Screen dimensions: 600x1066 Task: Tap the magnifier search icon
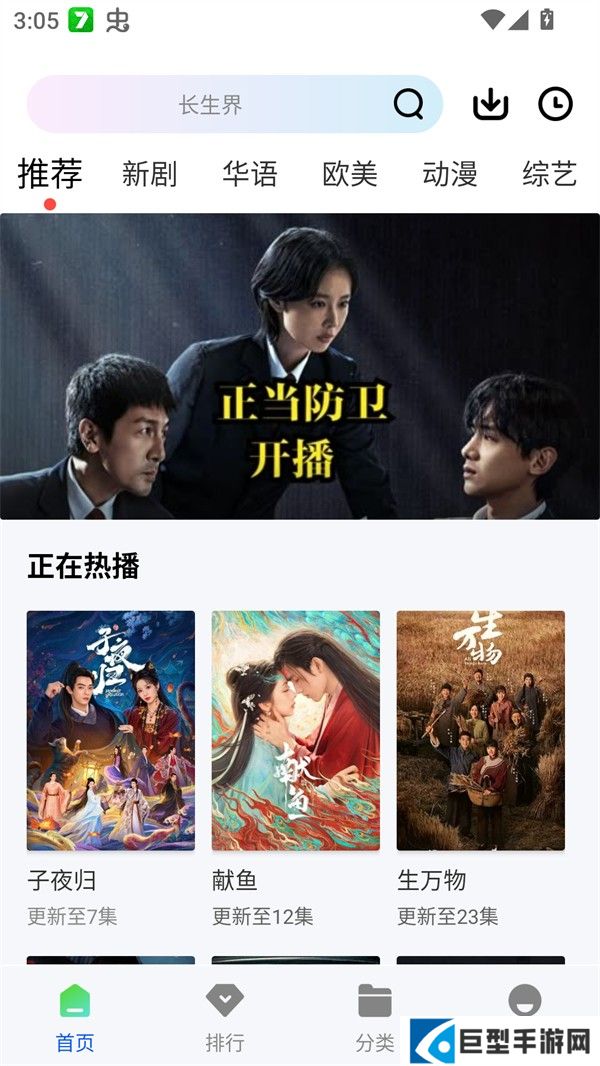tap(408, 104)
